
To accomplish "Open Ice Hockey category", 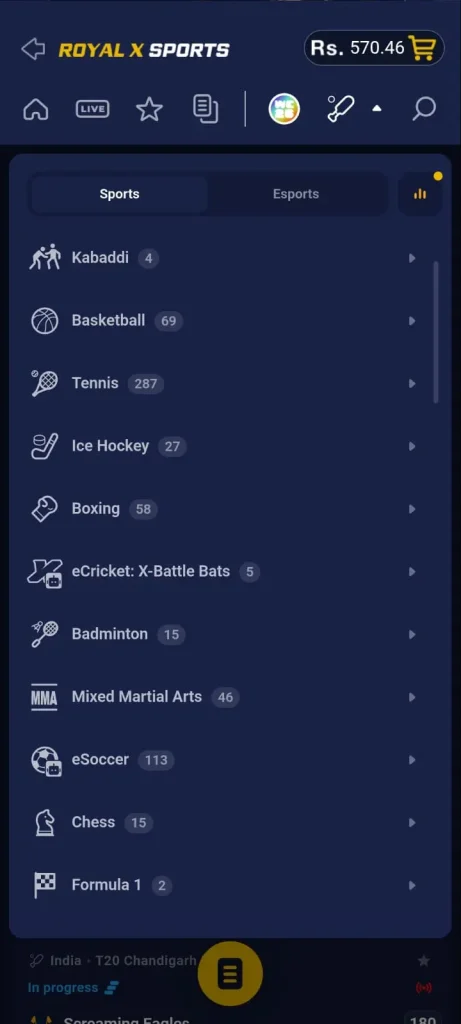I will (223, 446).
